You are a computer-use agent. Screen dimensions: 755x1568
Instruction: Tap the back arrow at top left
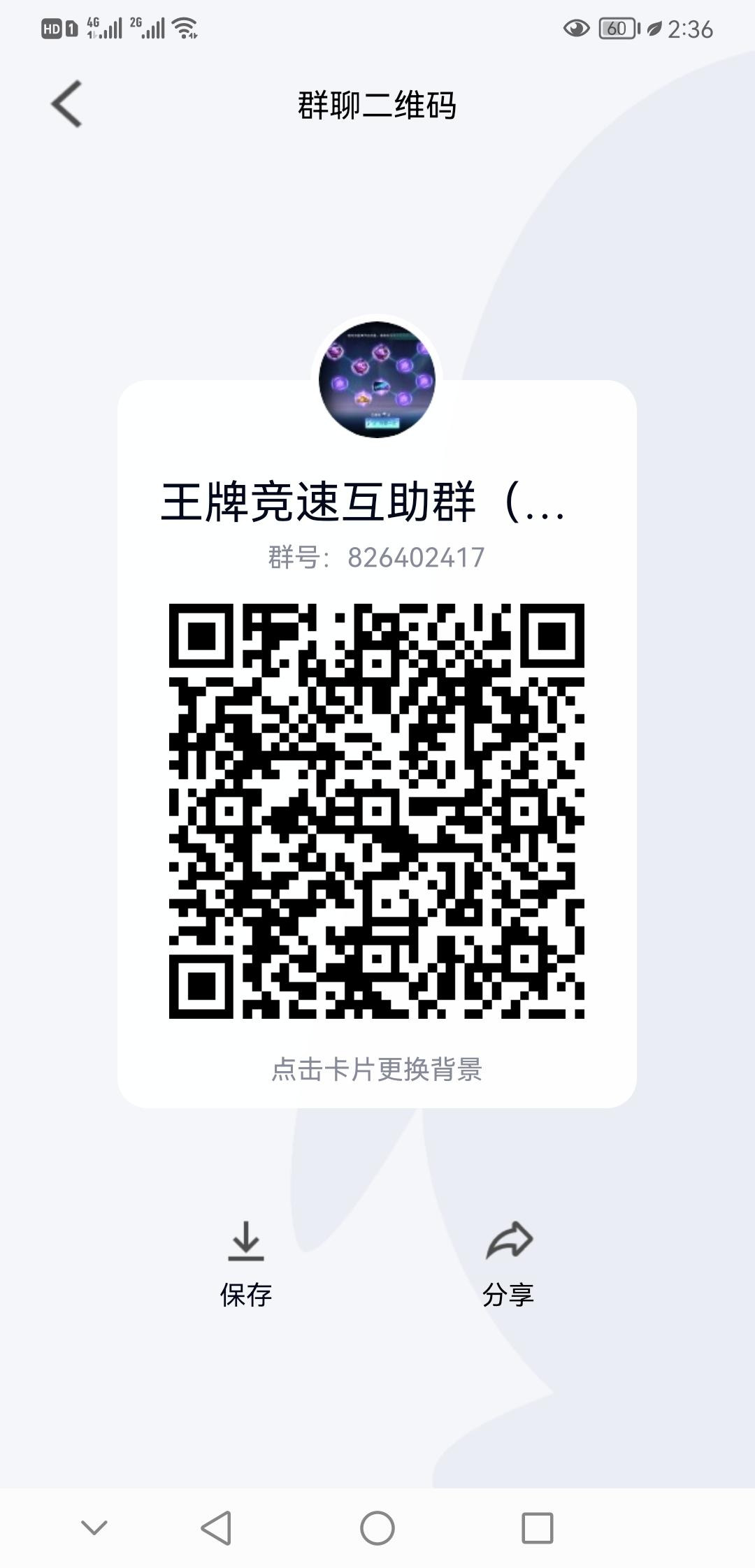point(64,105)
